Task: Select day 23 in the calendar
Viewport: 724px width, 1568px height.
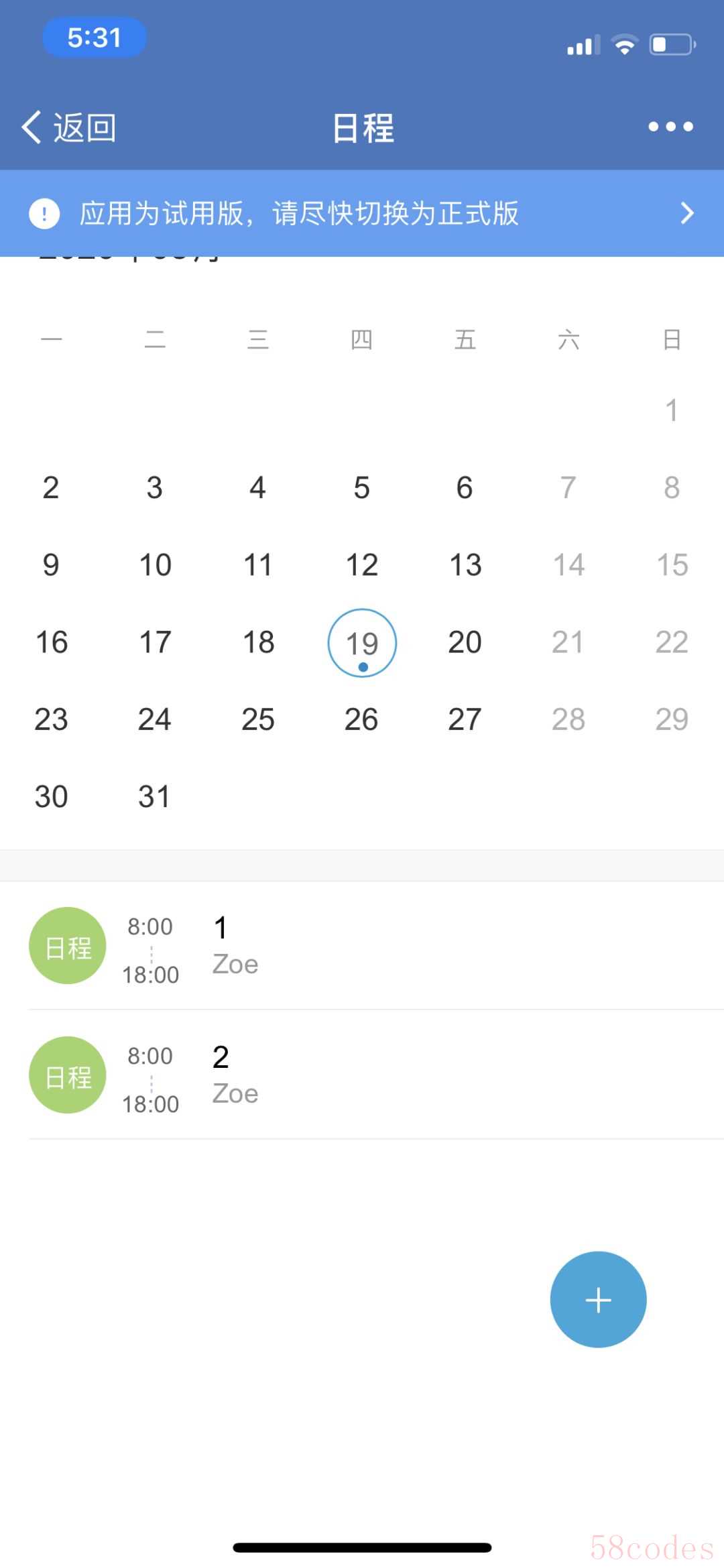Action: 51,719
